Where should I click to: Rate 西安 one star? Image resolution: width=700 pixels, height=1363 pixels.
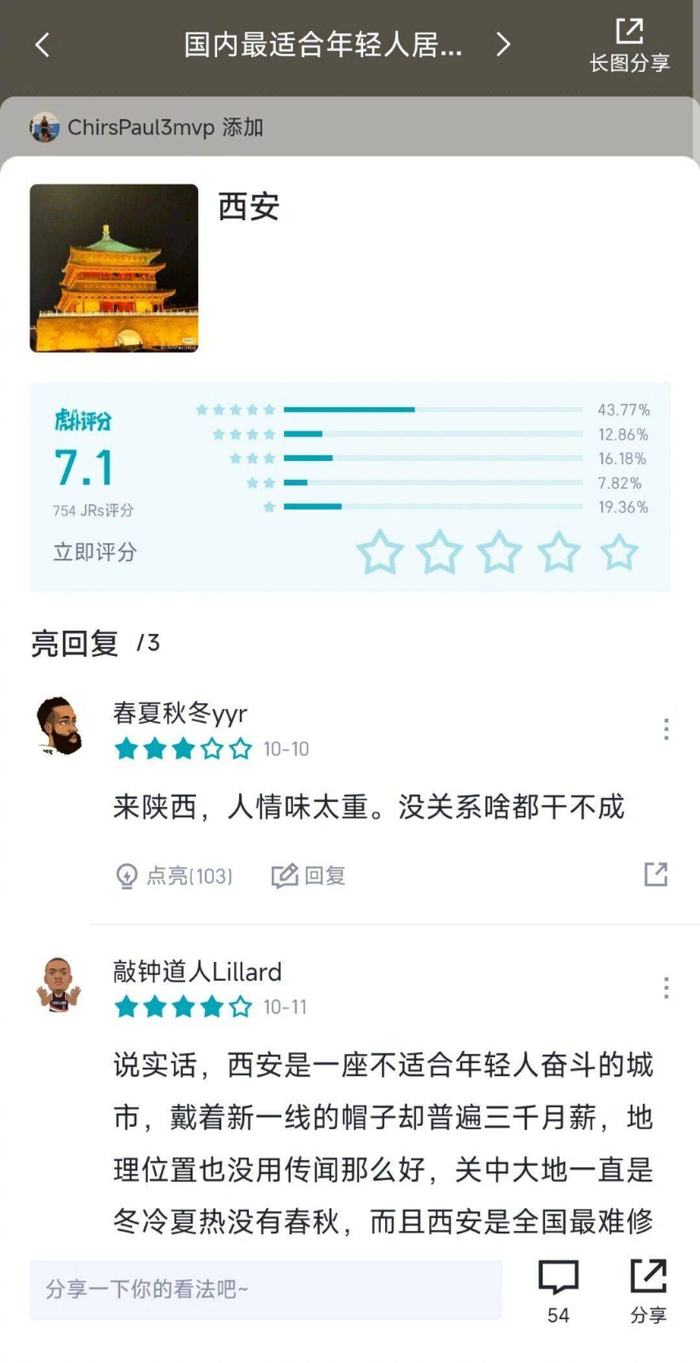click(380, 552)
